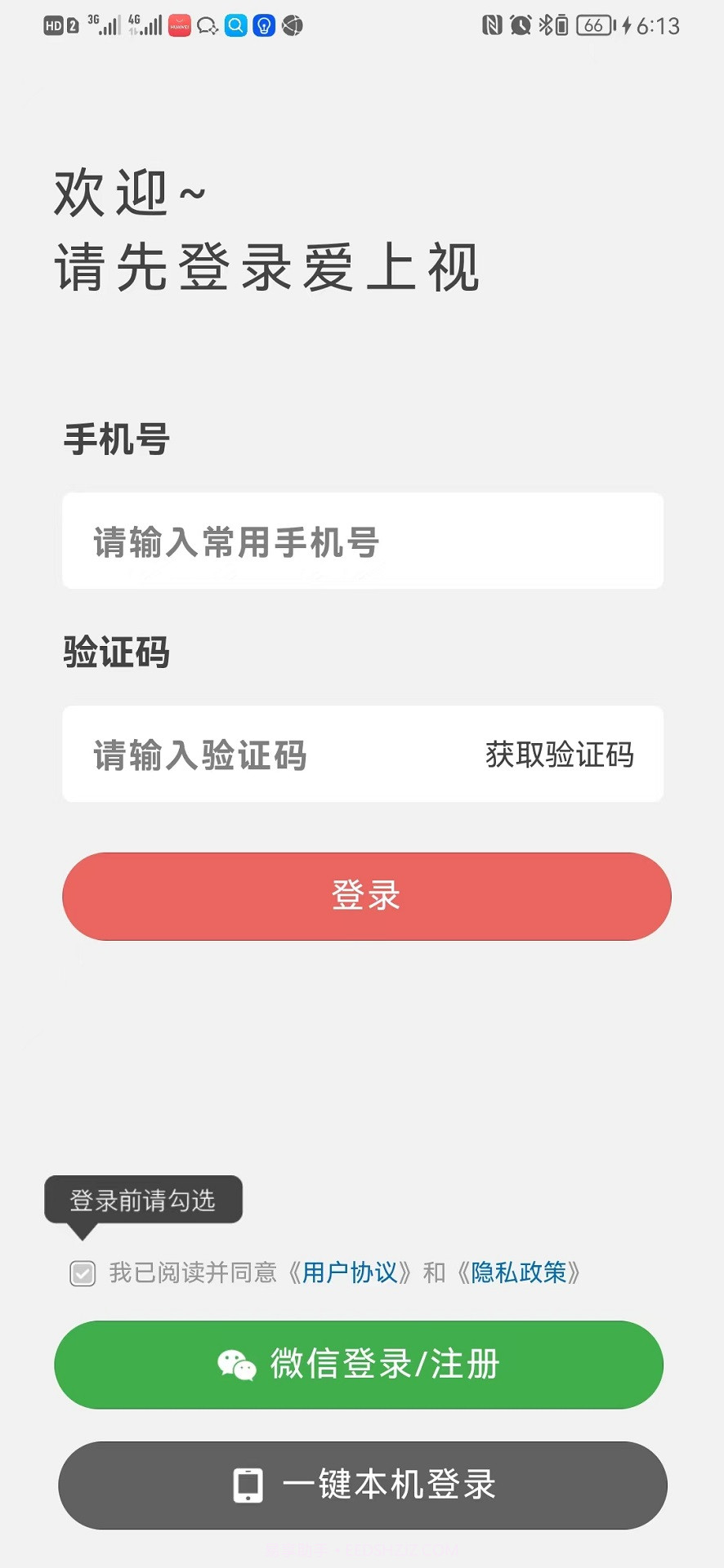Dismiss the 登录前请勾选 tooltip bubble

[x=143, y=1200]
